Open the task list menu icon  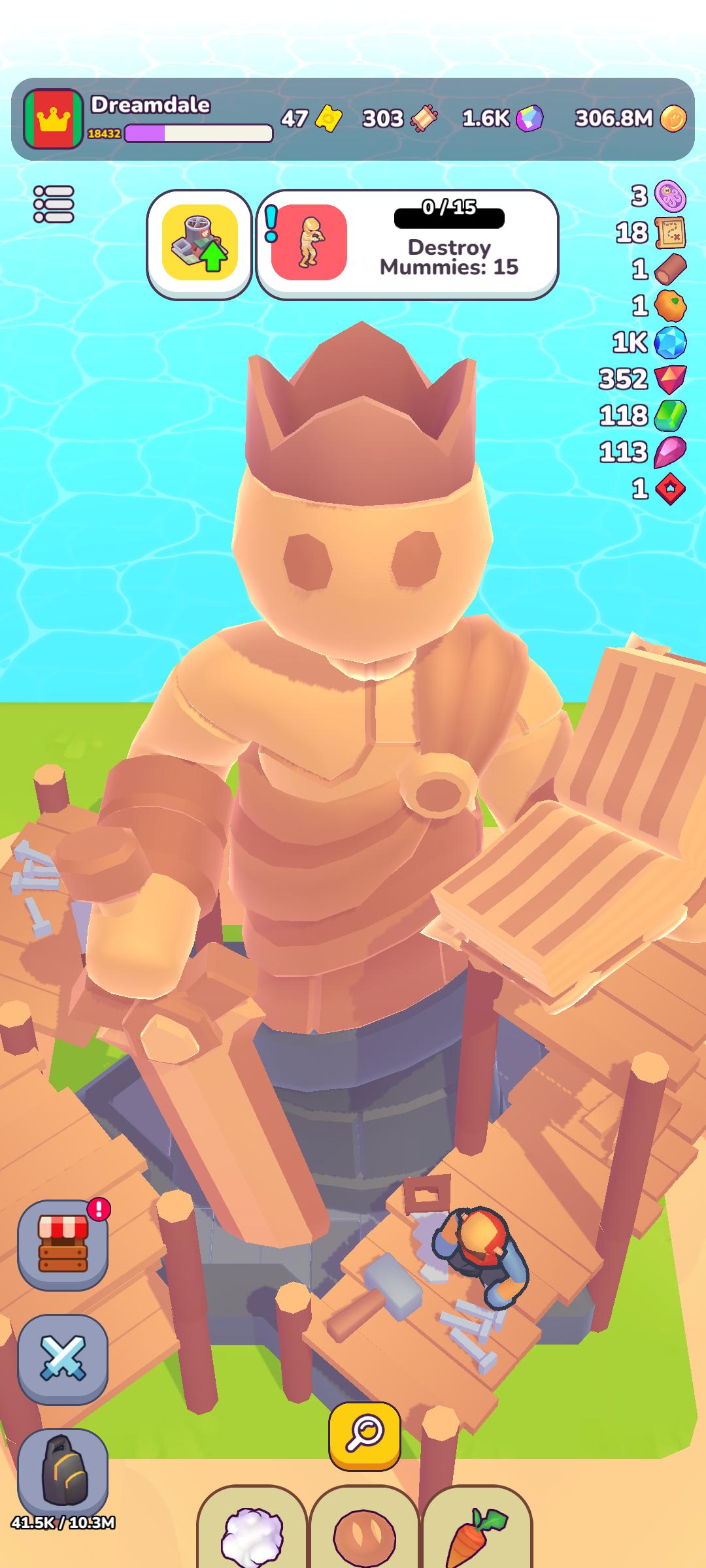(x=54, y=204)
